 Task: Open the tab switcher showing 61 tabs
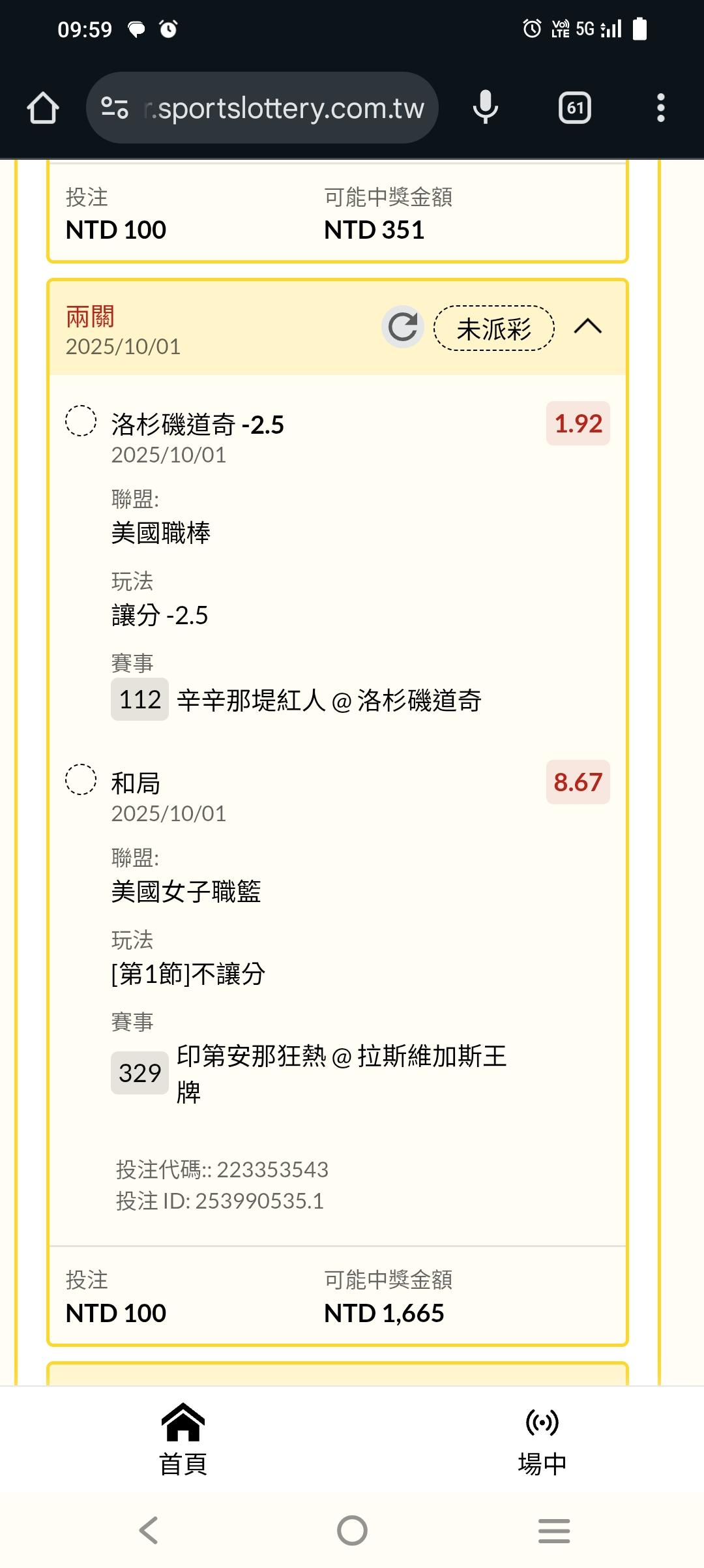click(x=574, y=108)
